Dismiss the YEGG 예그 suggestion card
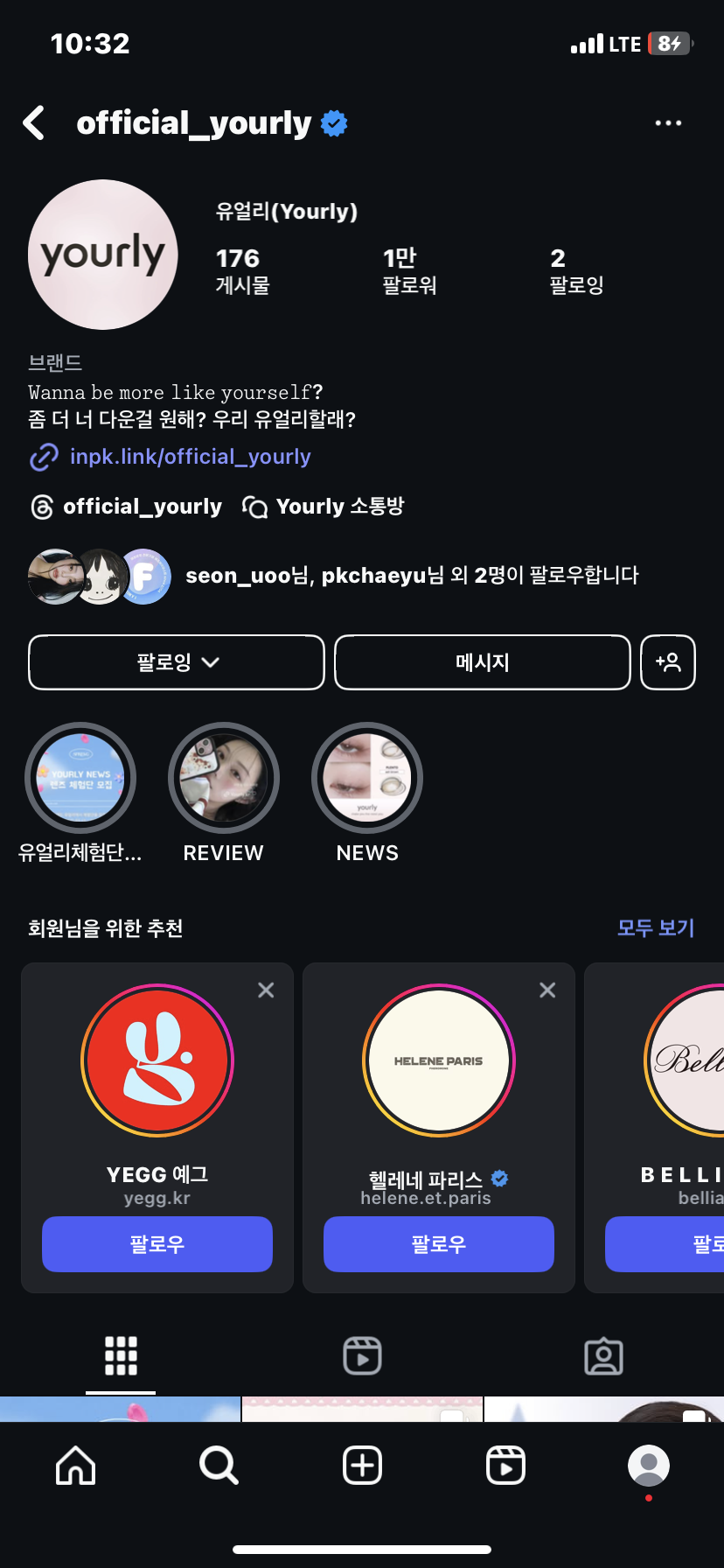The width and height of the screenshot is (724, 1568). (266, 990)
